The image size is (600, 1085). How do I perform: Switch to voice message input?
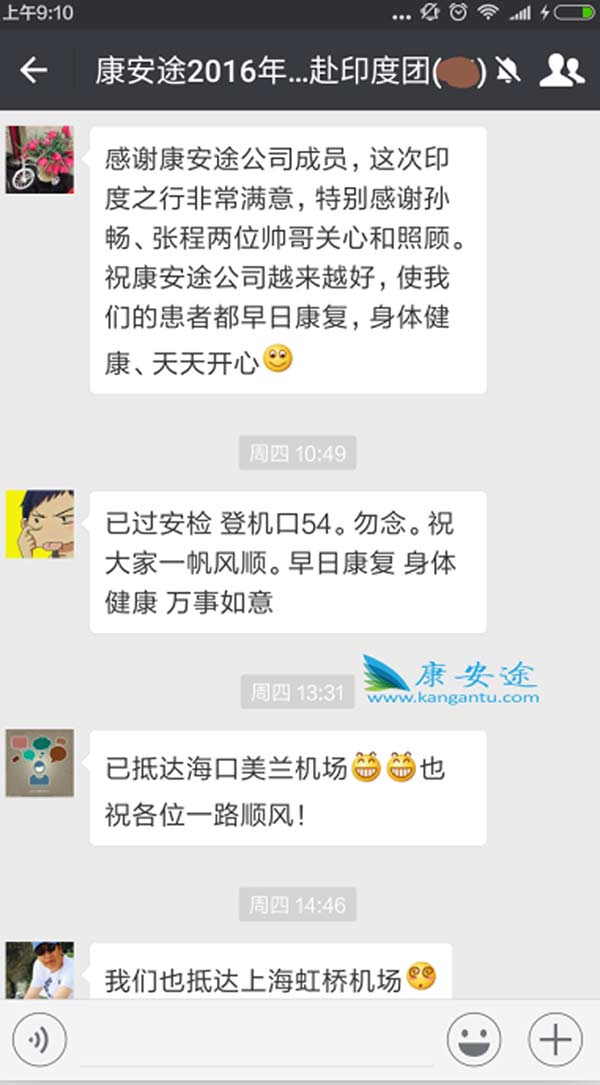40,1039
